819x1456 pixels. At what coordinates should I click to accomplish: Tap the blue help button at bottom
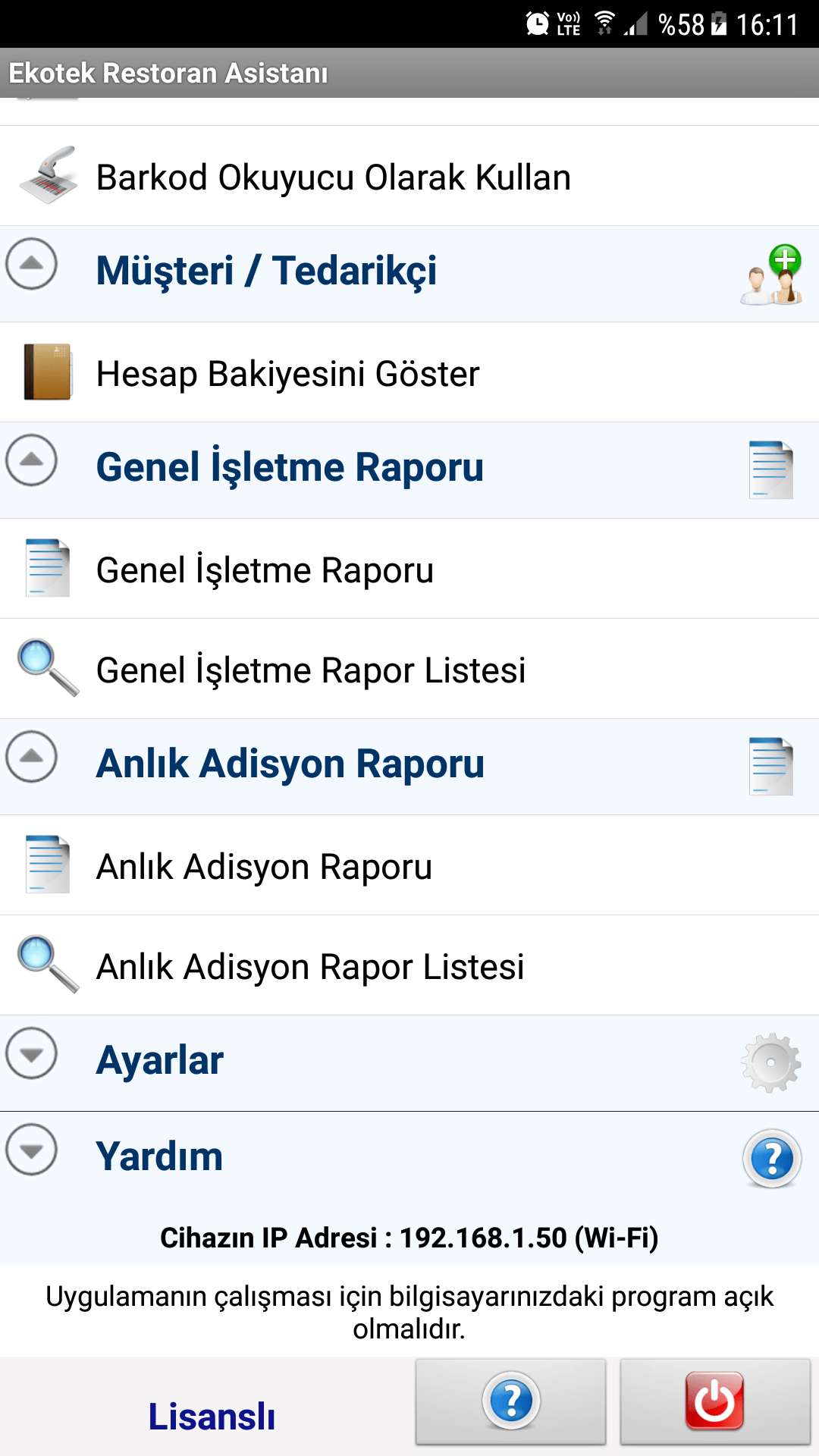[511, 1401]
